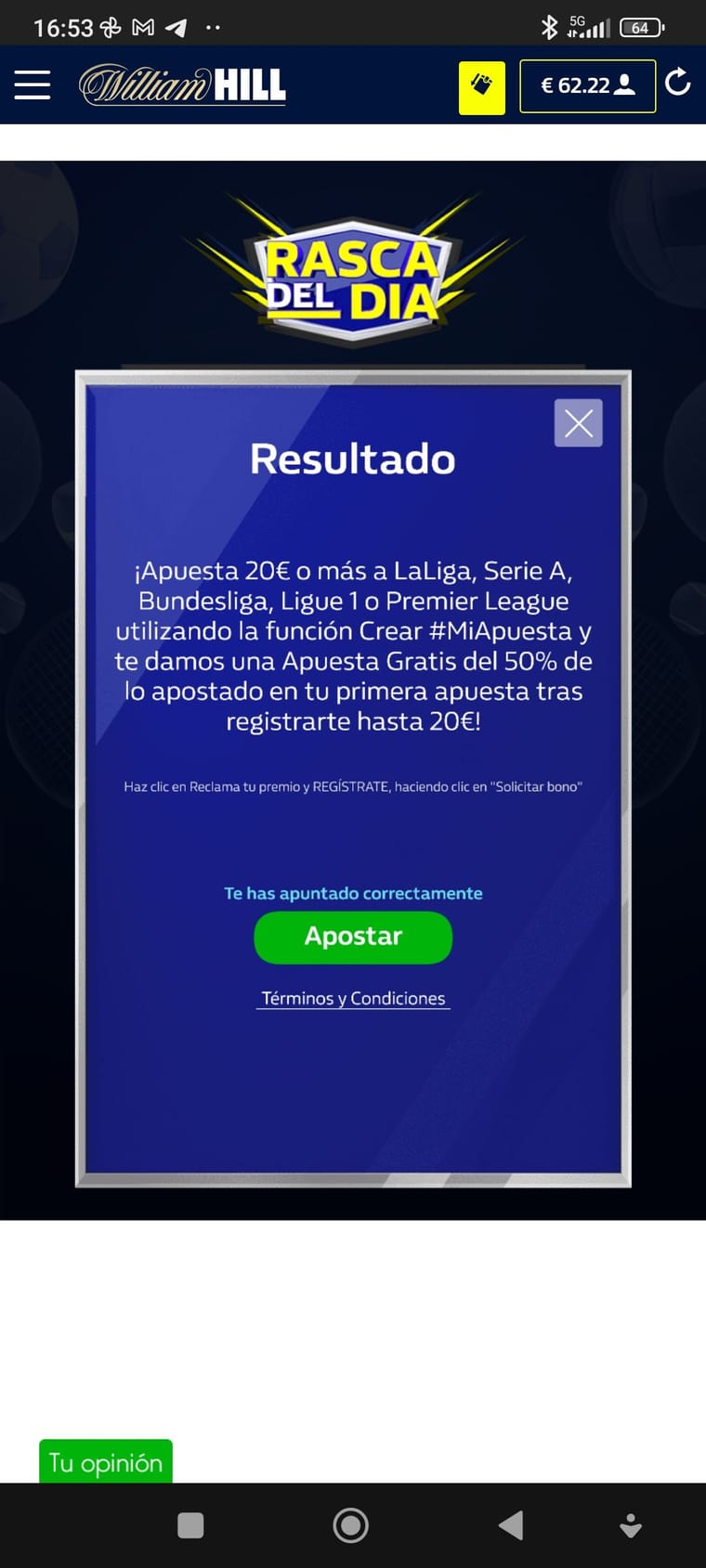Open the yellow bet slip icon
This screenshot has width=706, height=1568.
[x=481, y=87]
